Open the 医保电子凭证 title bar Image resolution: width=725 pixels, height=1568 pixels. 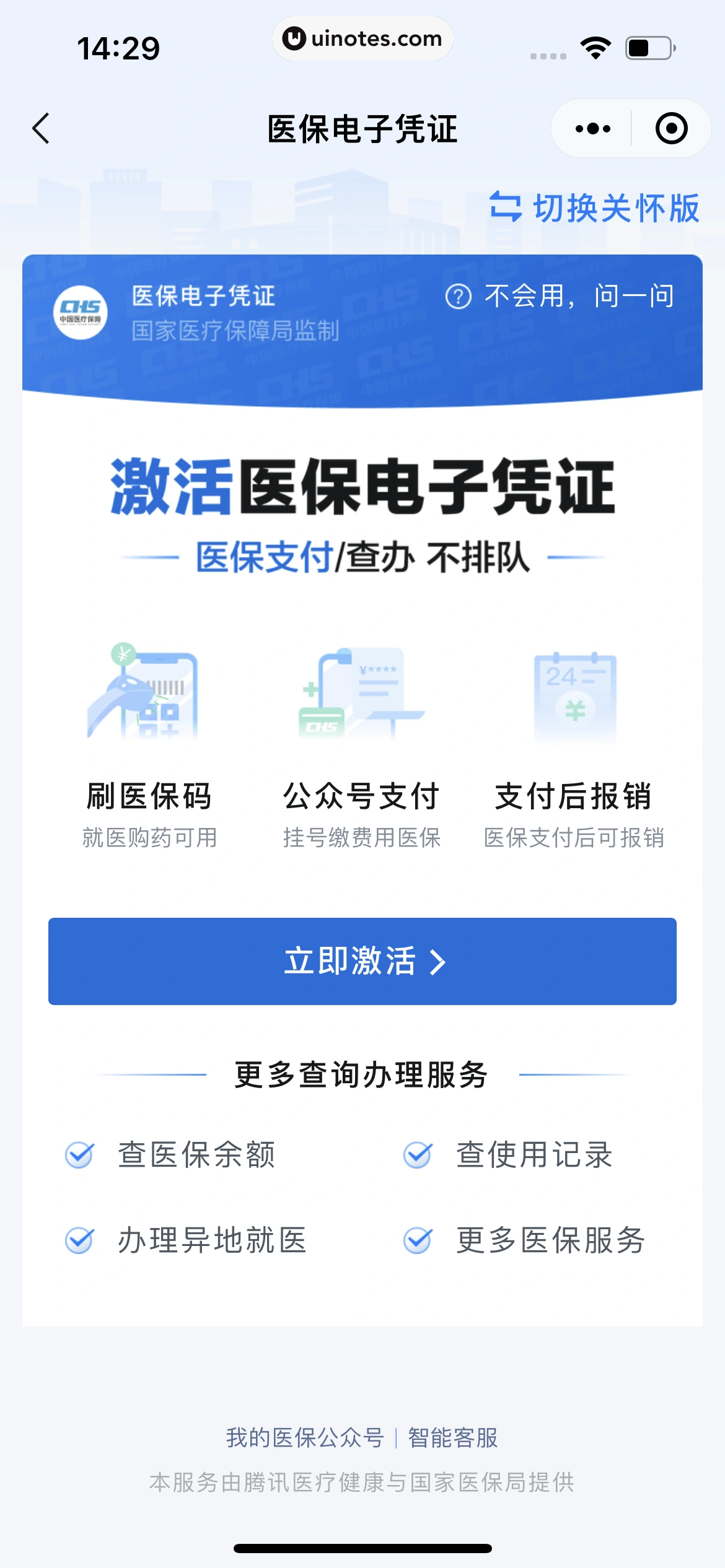(362, 128)
